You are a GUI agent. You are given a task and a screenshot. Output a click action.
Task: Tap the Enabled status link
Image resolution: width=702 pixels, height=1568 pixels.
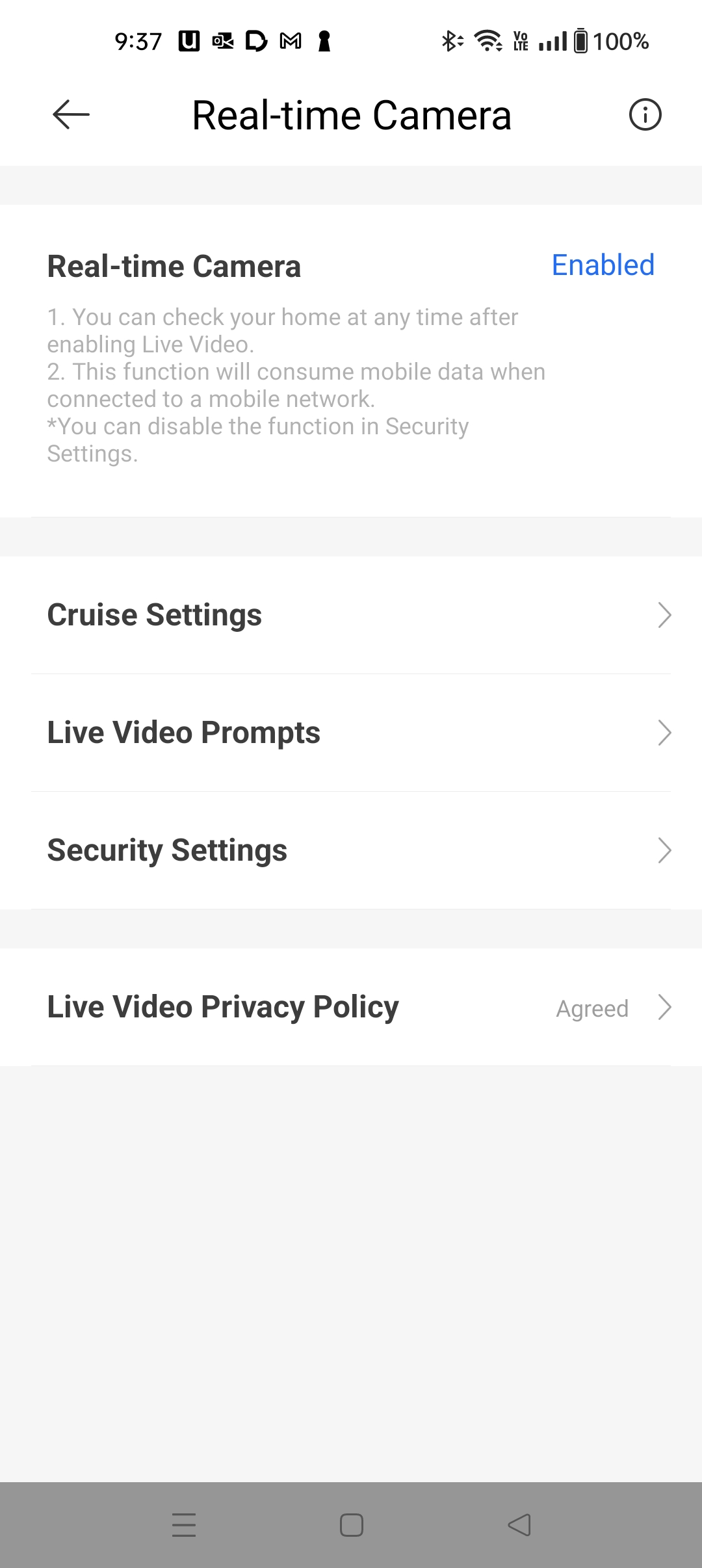click(603, 265)
